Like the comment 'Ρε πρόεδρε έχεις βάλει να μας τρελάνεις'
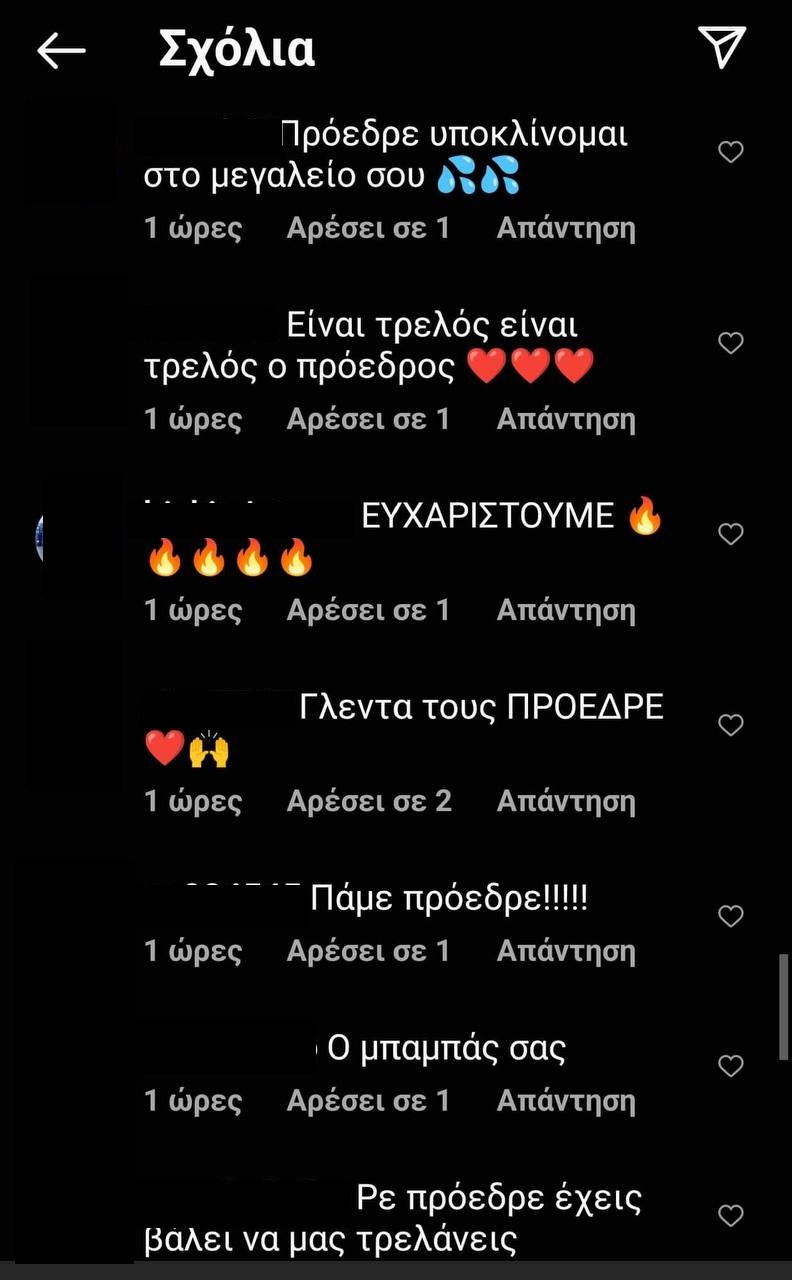The image size is (792, 1280). [731, 1216]
